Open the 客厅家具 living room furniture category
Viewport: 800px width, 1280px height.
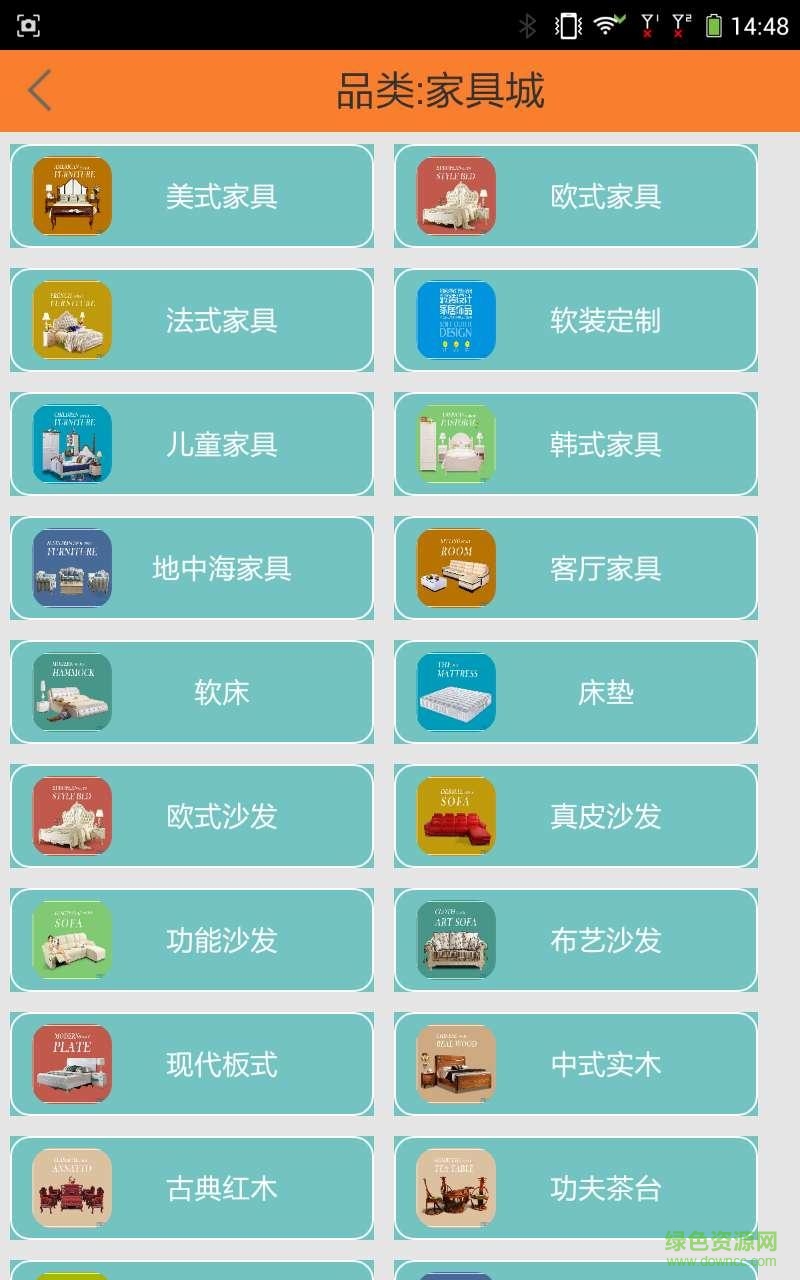coord(575,568)
